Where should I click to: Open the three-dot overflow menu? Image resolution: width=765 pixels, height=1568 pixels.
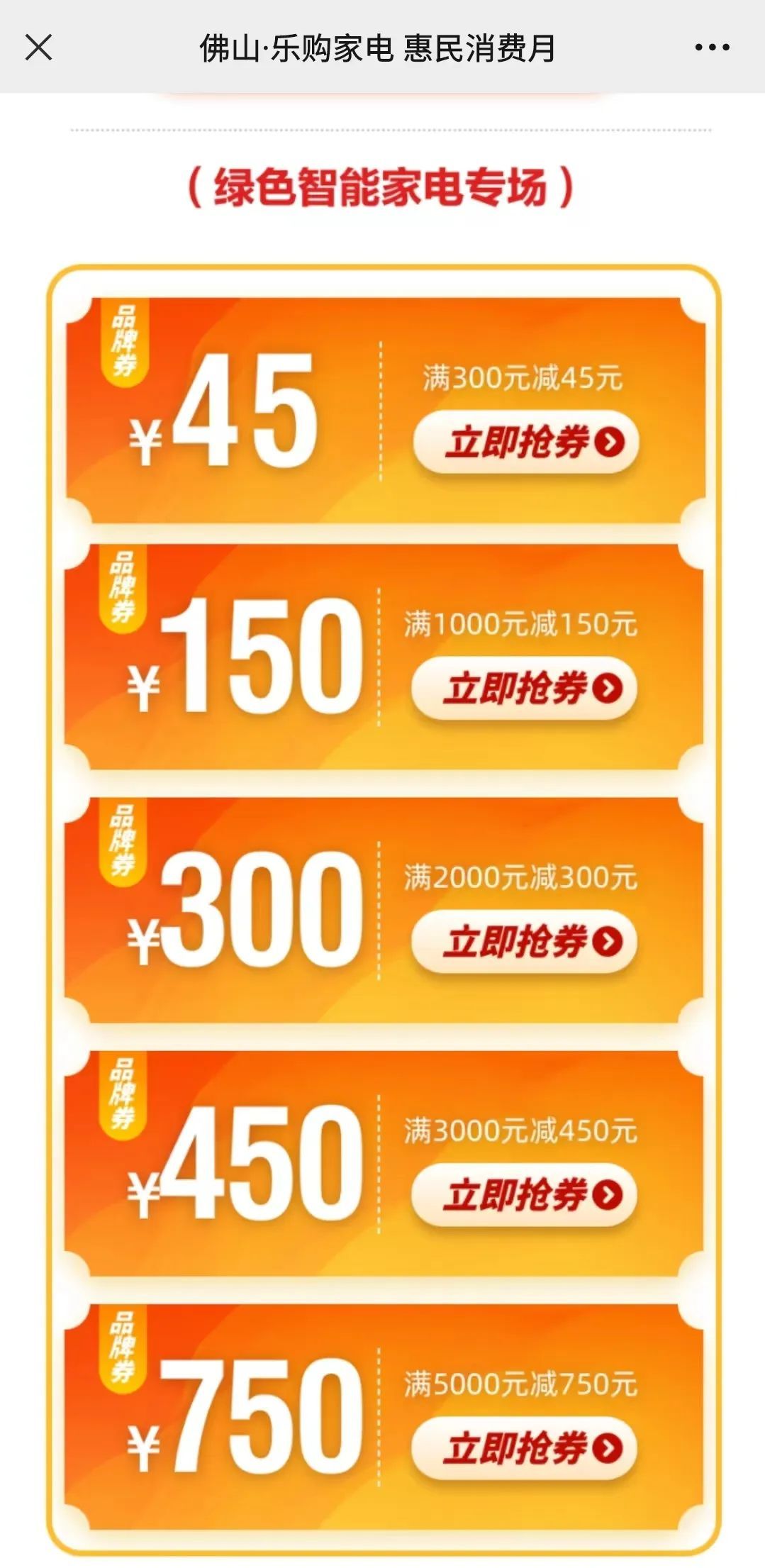click(x=711, y=48)
